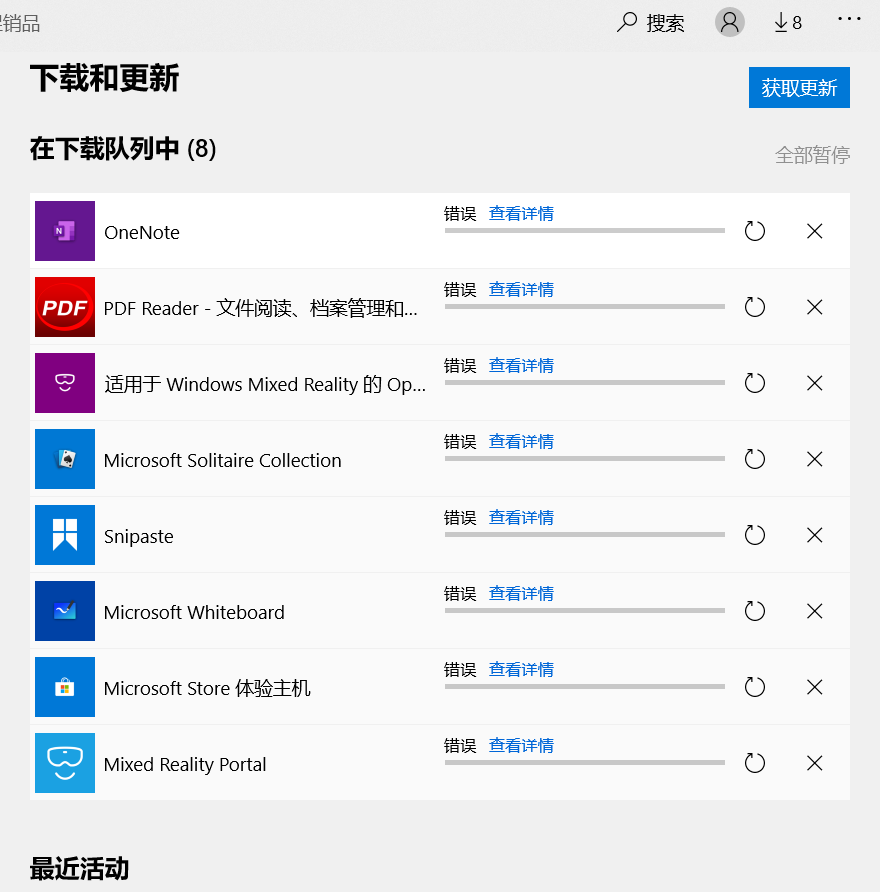This screenshot has height=892, width=880.
Task: Tap 全部暂停 to pause all downloads
Action: pyautogui.click(x=812, y=155)
